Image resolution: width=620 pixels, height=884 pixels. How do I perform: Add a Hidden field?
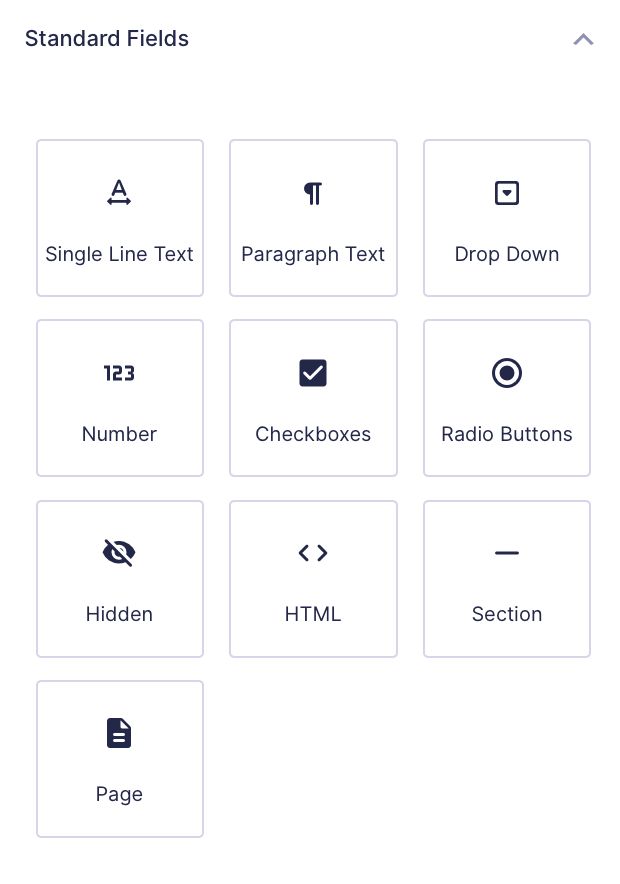pyautogui.click(x=120, y=578)
